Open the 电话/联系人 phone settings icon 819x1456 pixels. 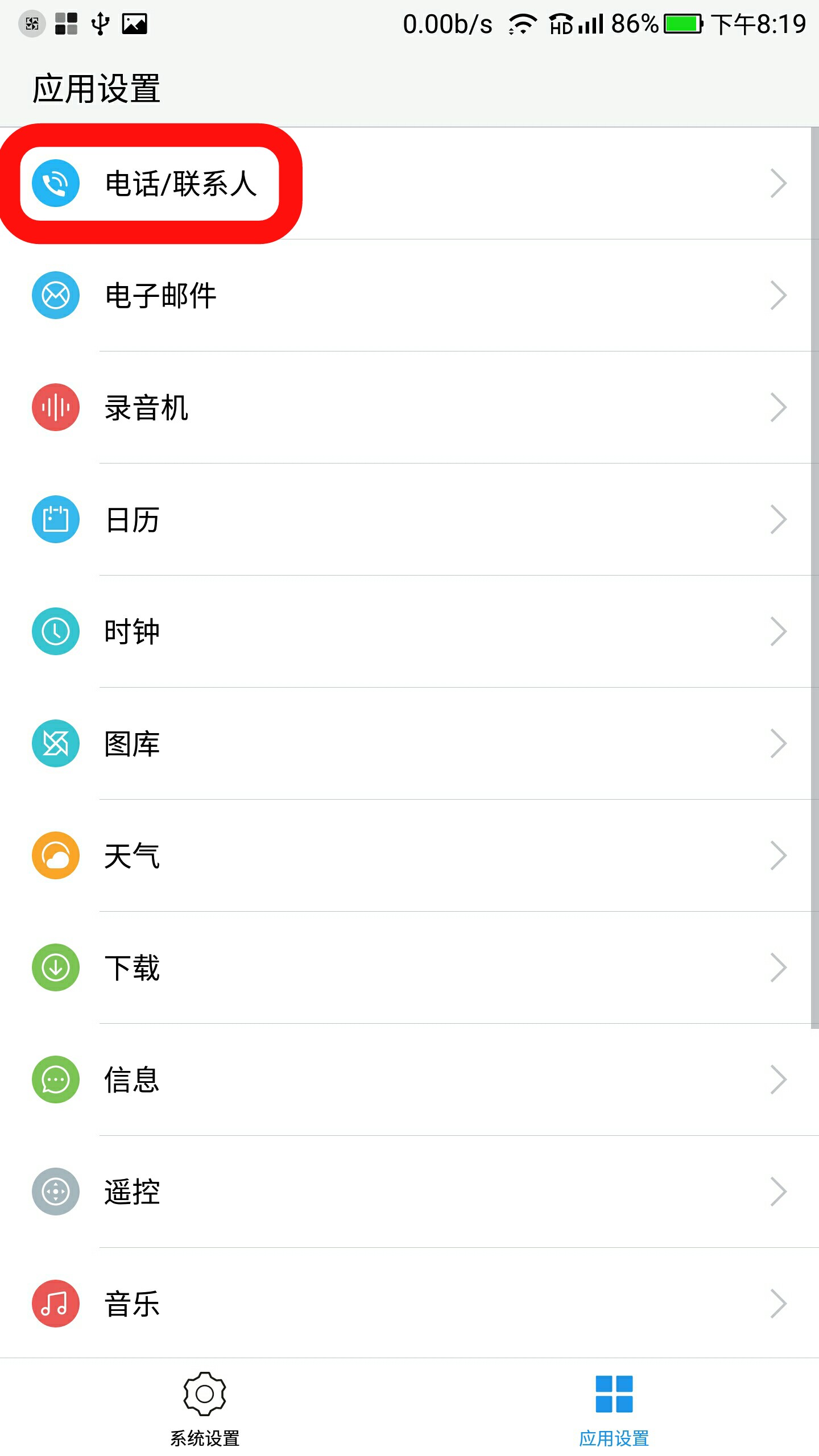click(x=55, y=183)
